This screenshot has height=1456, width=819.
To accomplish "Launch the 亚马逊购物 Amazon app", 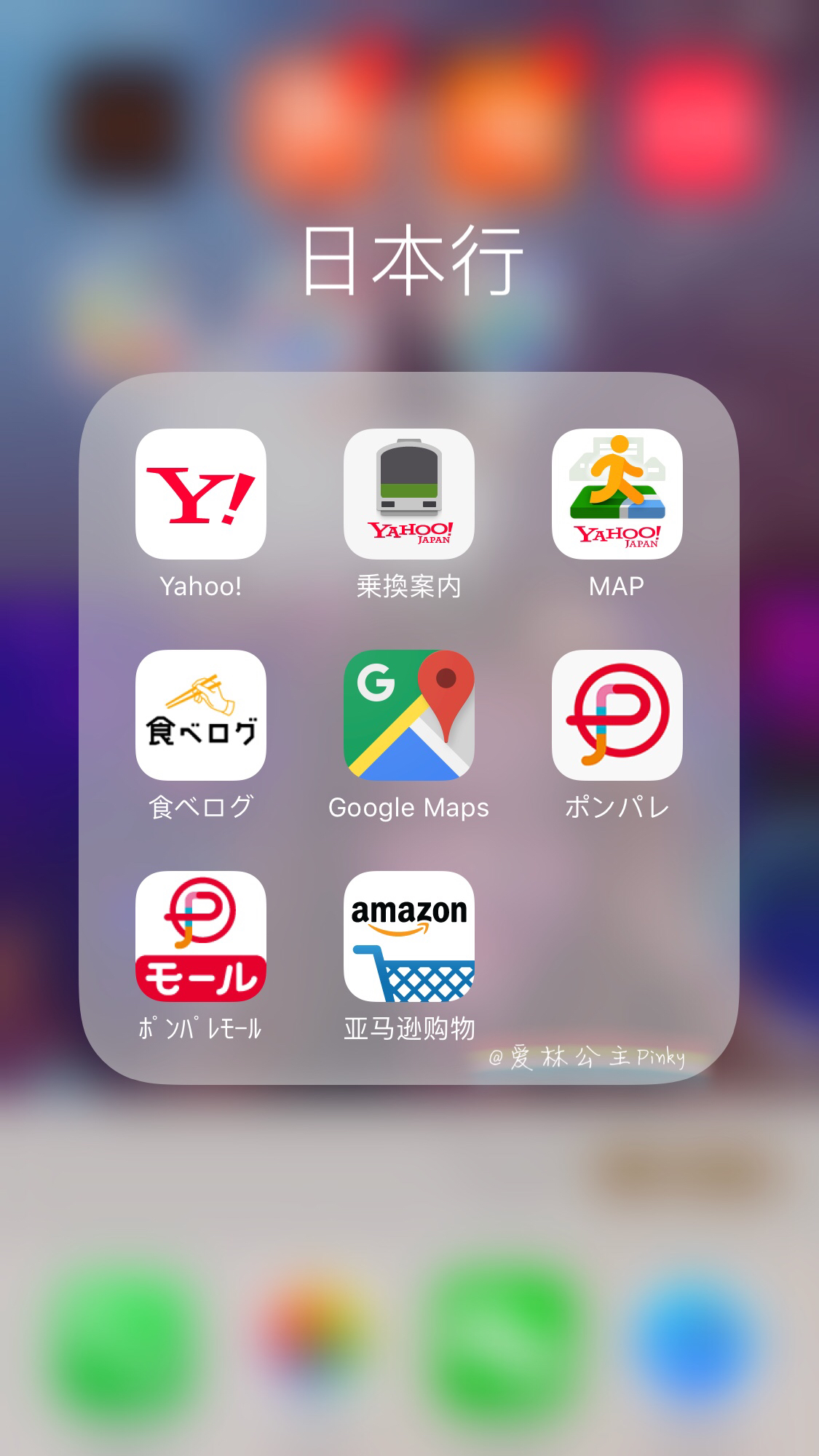I will 408,936.
